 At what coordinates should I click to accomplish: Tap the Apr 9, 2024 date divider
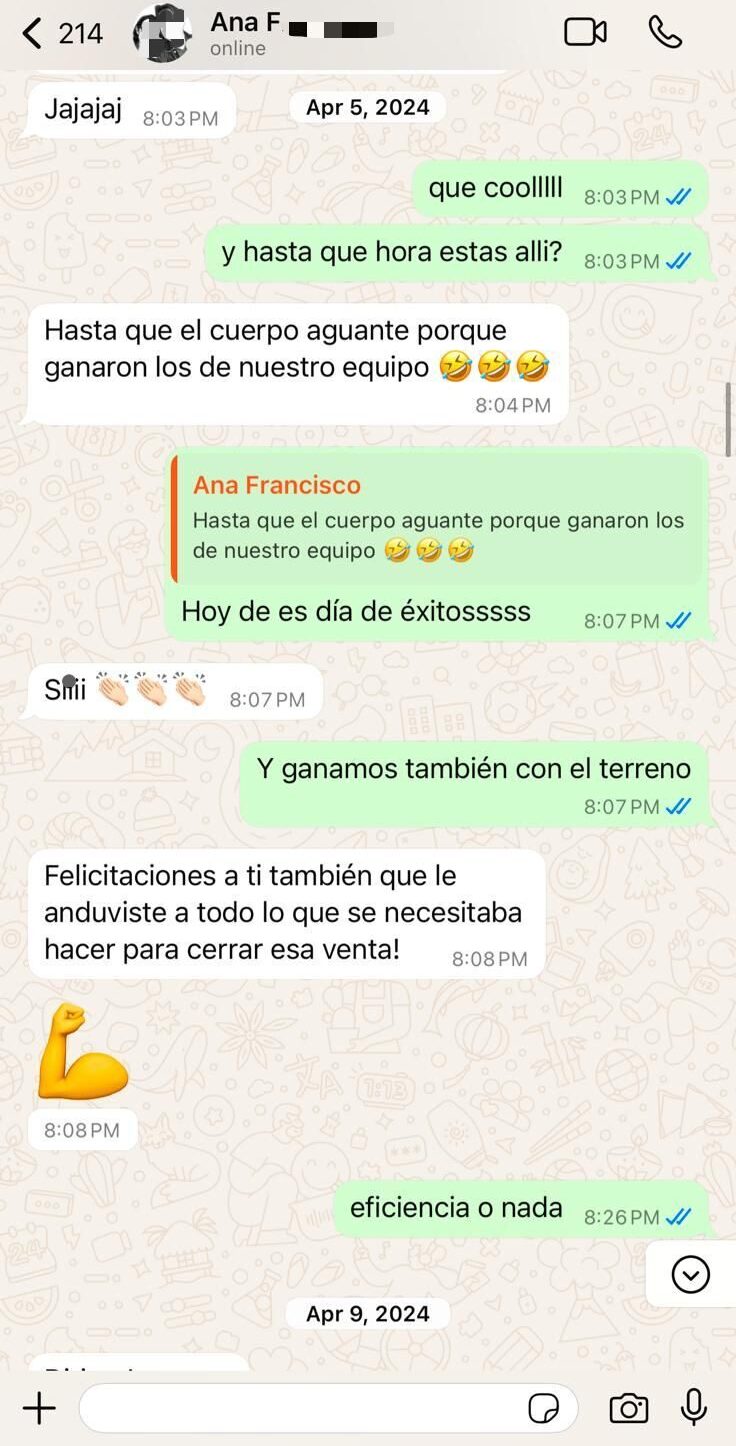coord(368,1313)
